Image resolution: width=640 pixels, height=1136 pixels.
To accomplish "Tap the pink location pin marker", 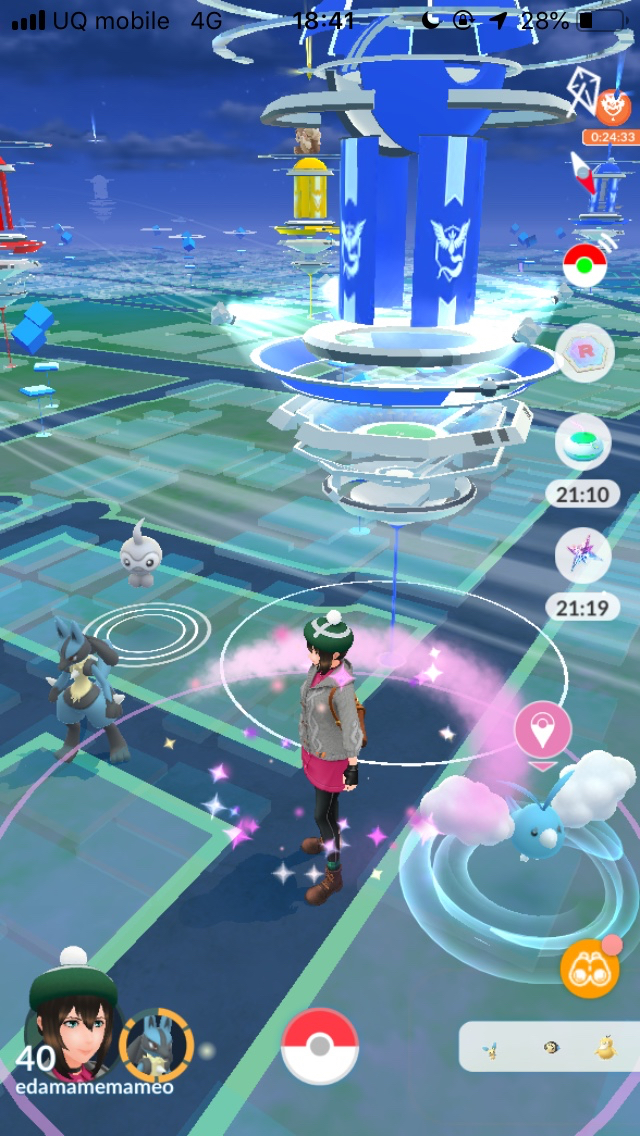I will [x=543, y=730].
